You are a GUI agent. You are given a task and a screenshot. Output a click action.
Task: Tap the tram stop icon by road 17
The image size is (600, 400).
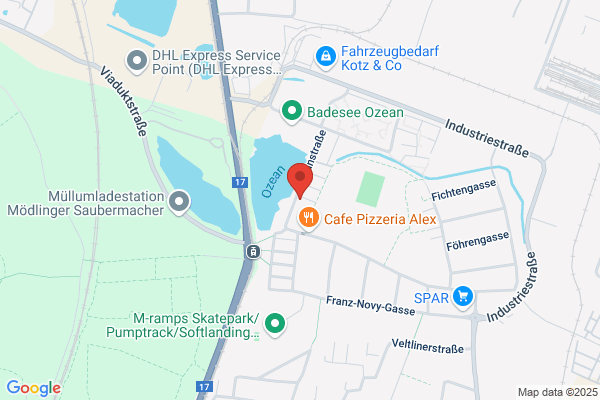[253, 252]
